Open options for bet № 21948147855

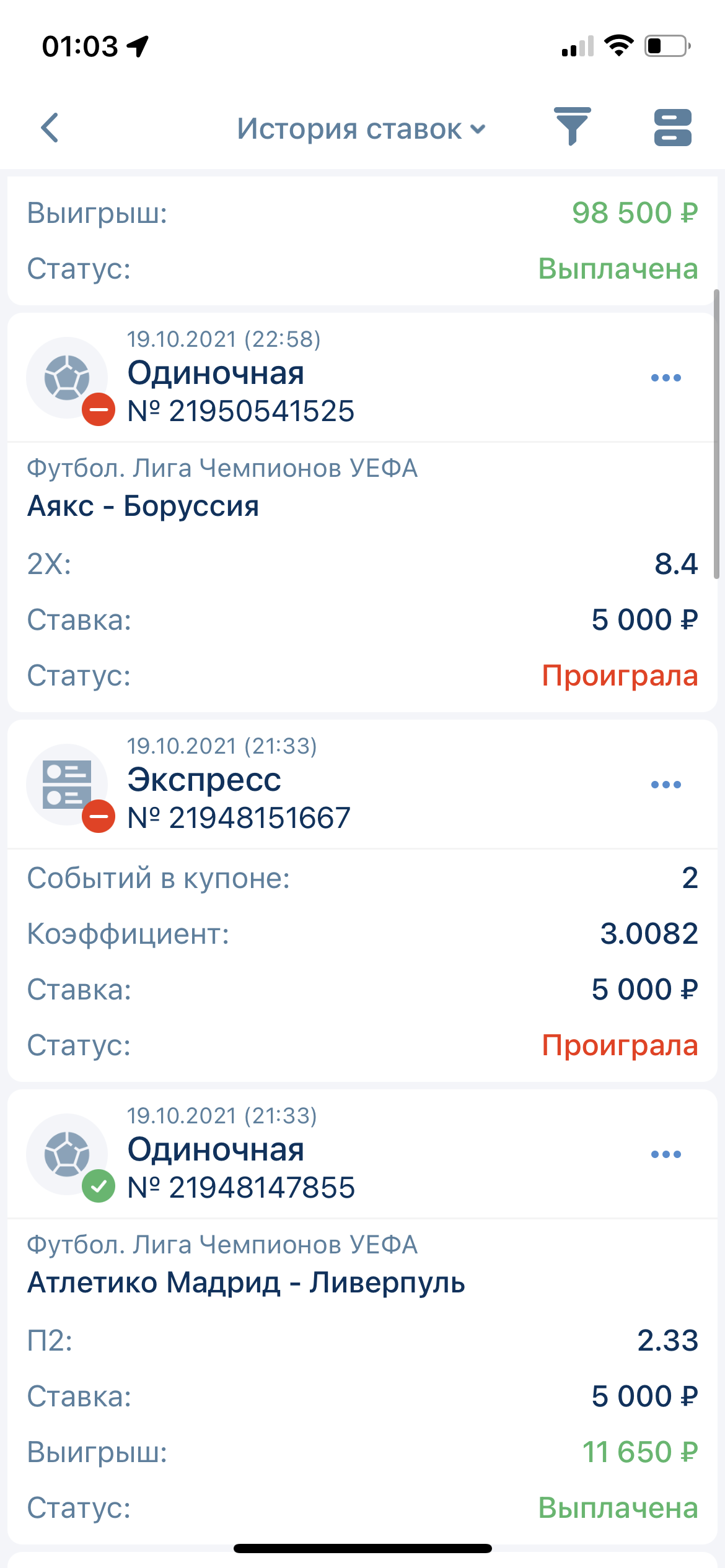click(666, 1154)
